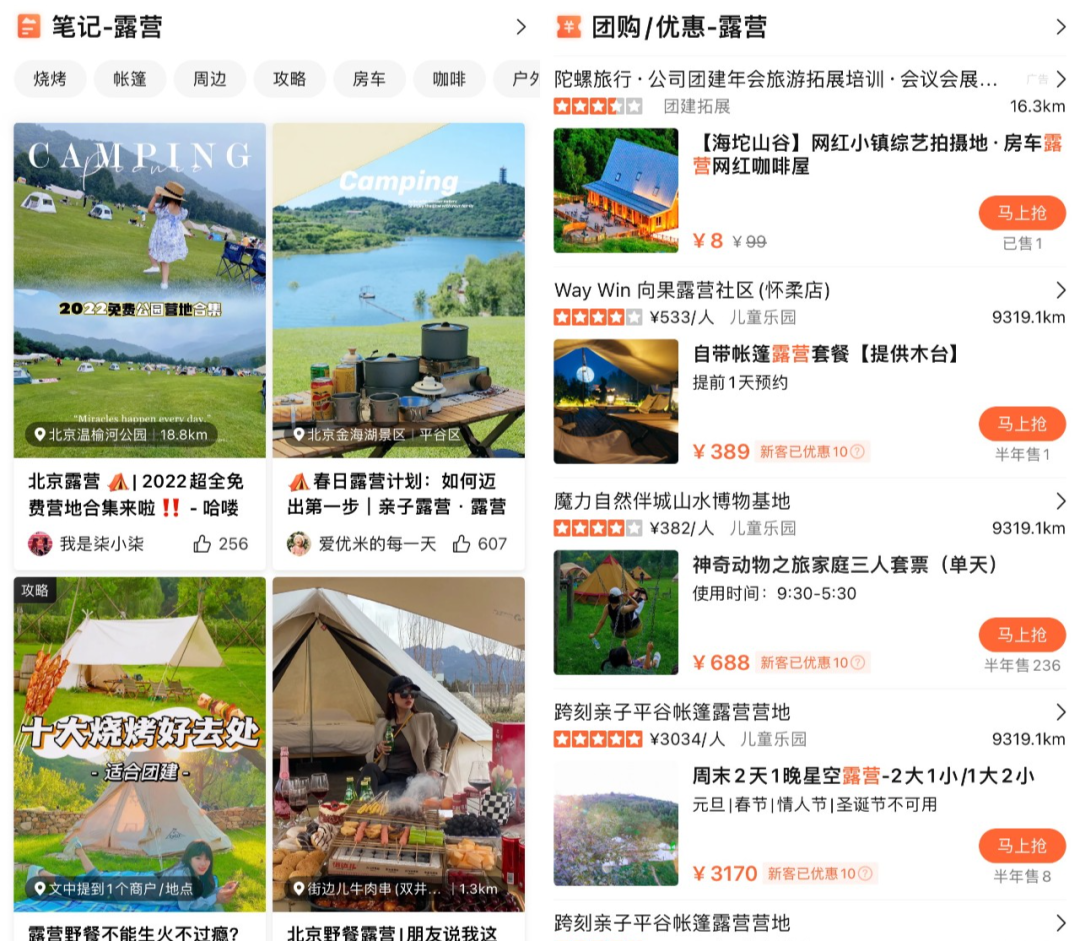The width and height of the screenshot is (1080, 941).
Task: Open the 笔记-露营 section arrow
Action: (x=520, y=27)
